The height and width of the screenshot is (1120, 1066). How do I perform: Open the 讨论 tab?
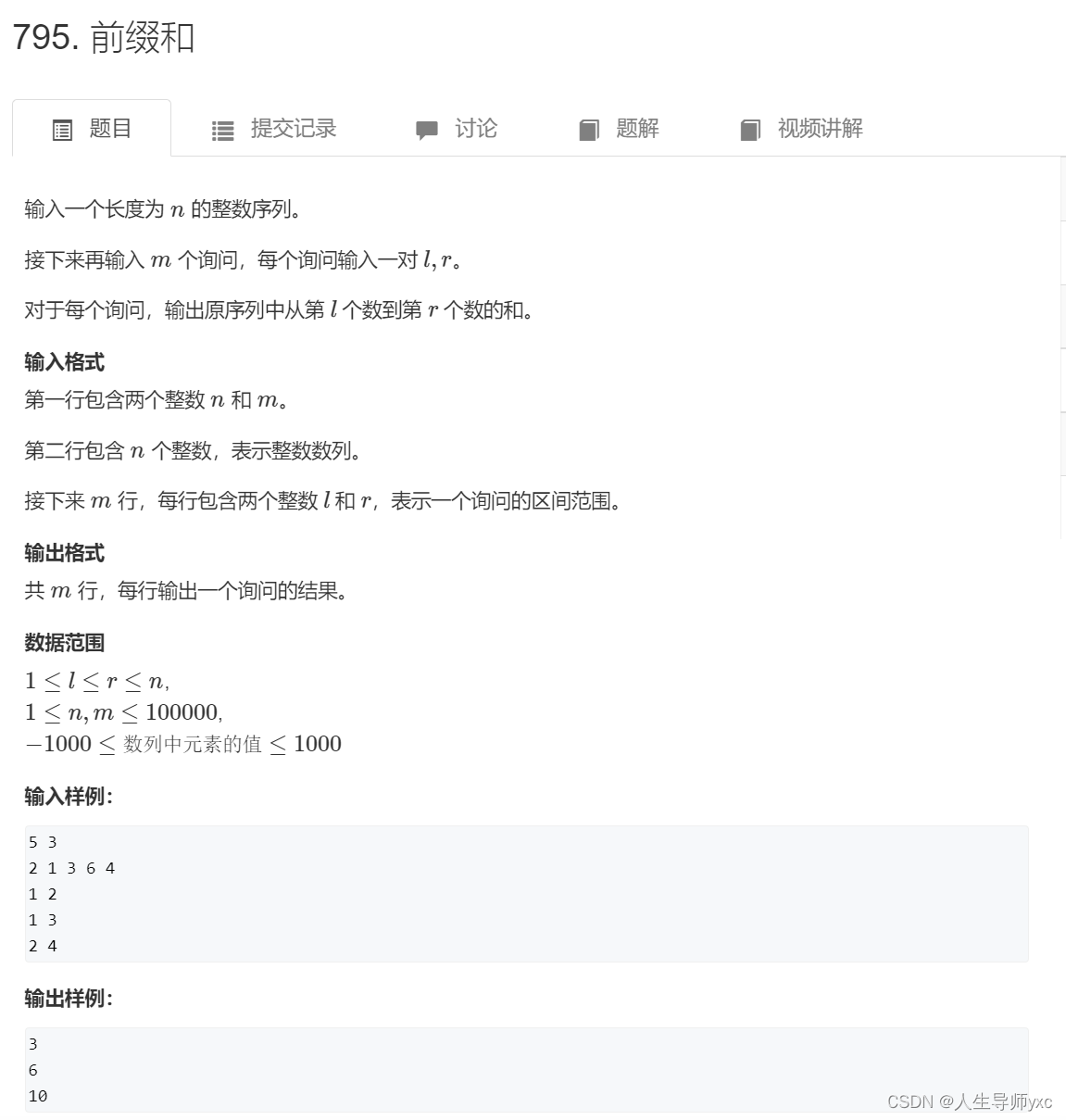pos(457,129)
